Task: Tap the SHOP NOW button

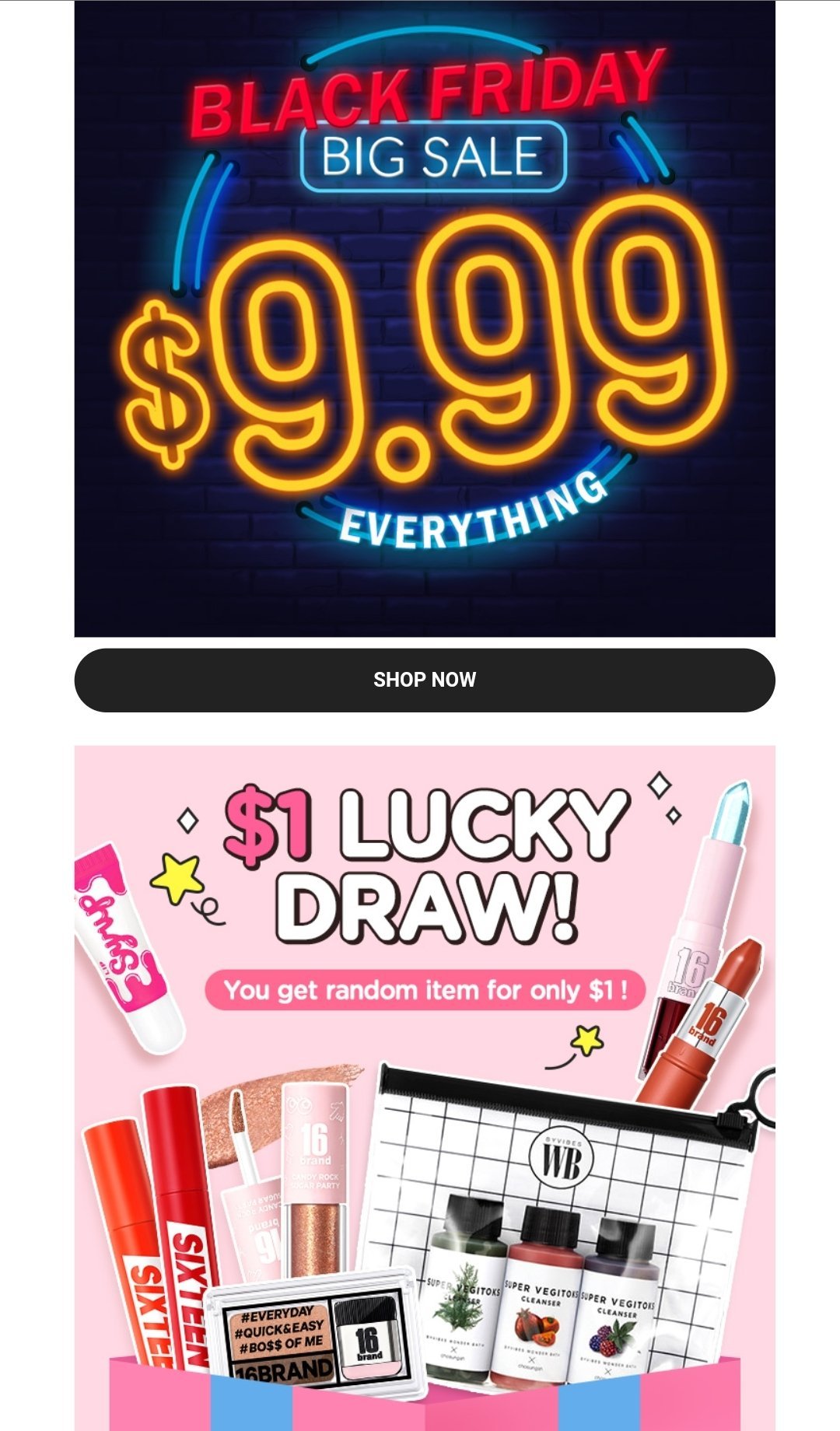Action: 425,680
